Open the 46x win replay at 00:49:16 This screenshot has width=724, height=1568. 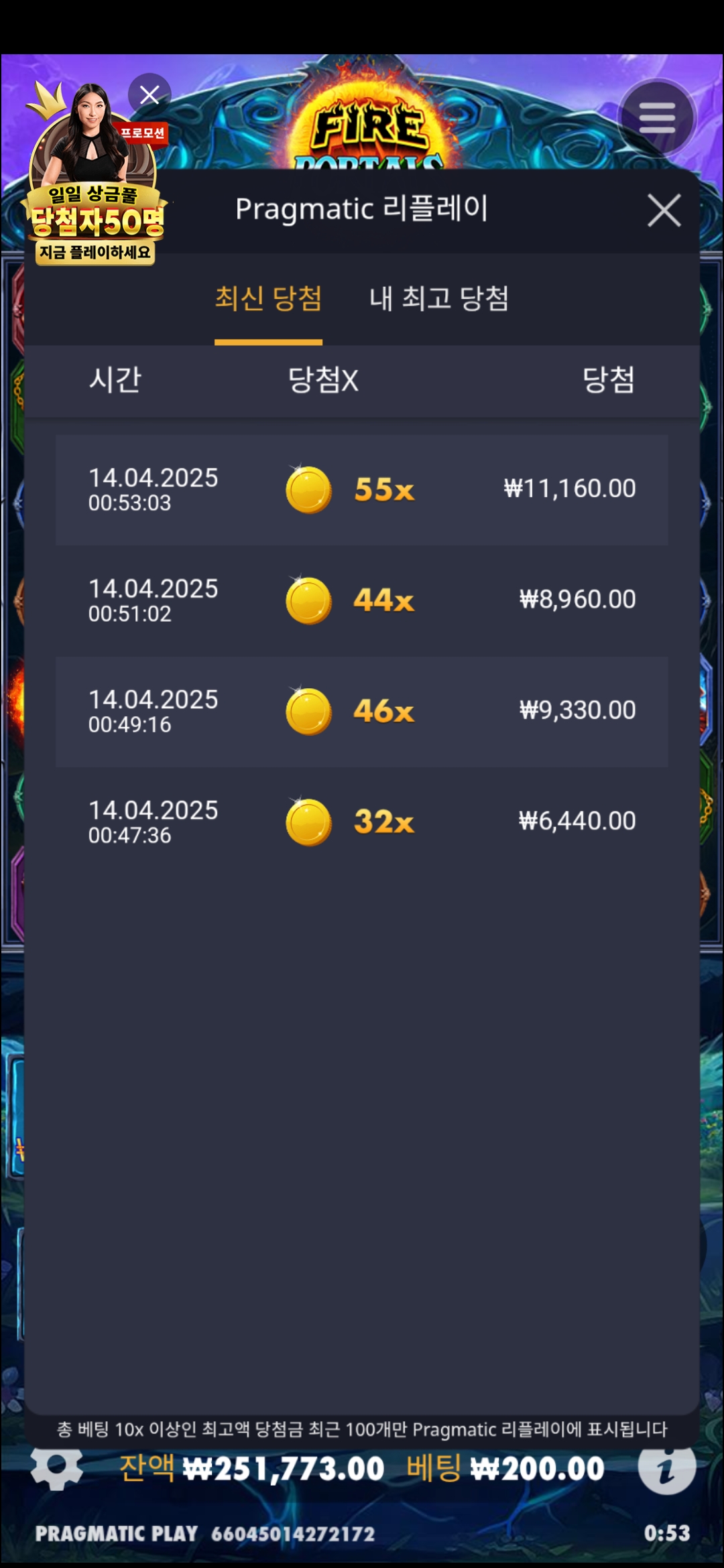(362, 711)
